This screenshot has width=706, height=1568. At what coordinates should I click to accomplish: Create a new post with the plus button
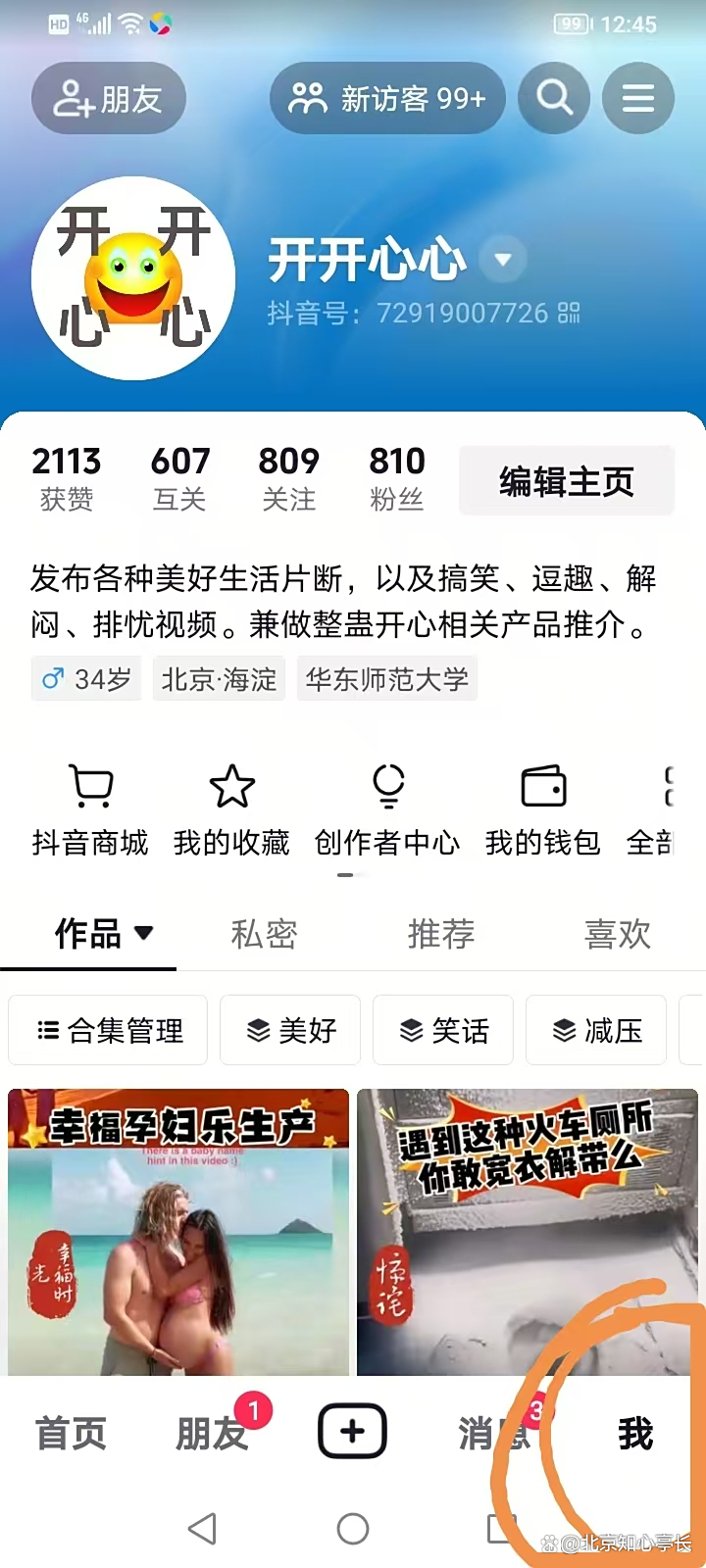353,1432
